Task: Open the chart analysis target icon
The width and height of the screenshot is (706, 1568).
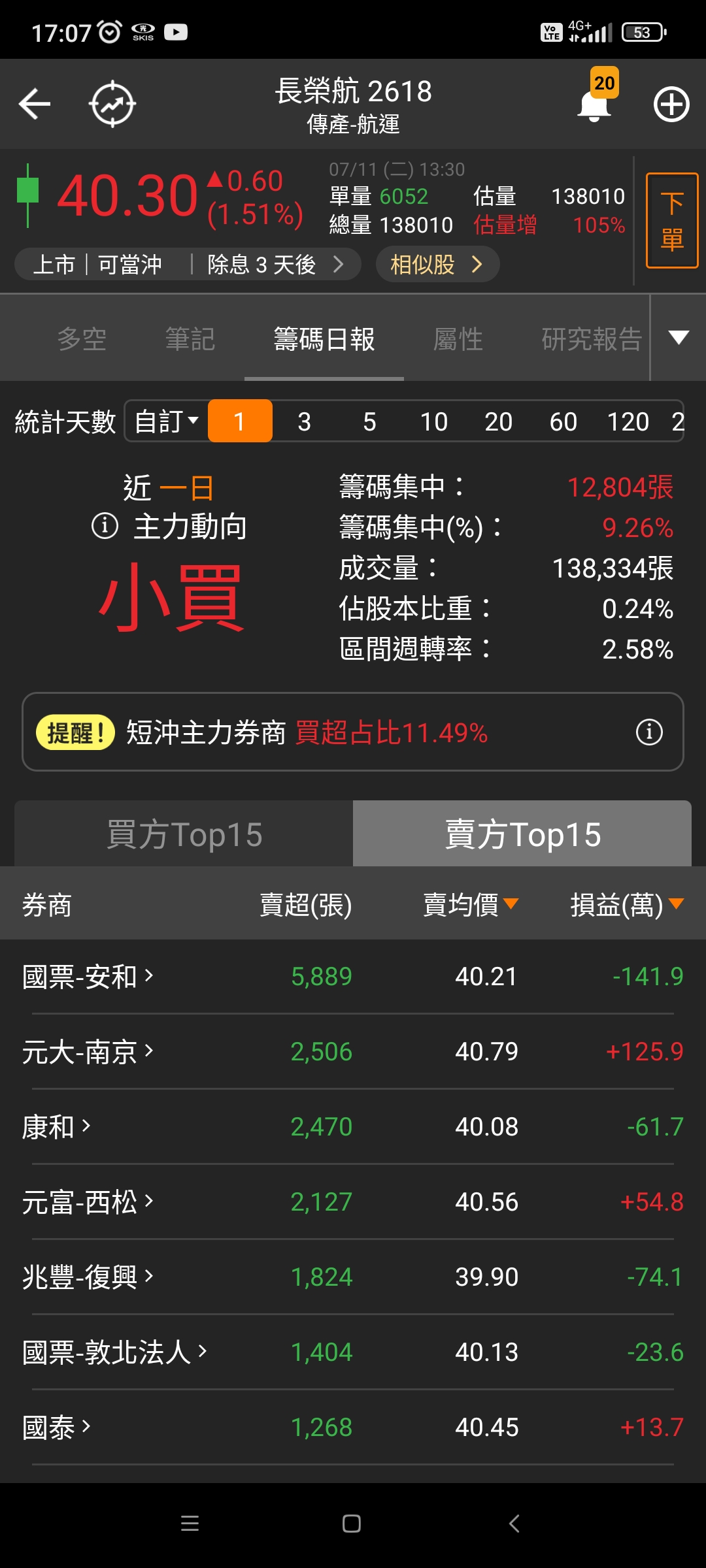Action: click(x=112, y=104)
